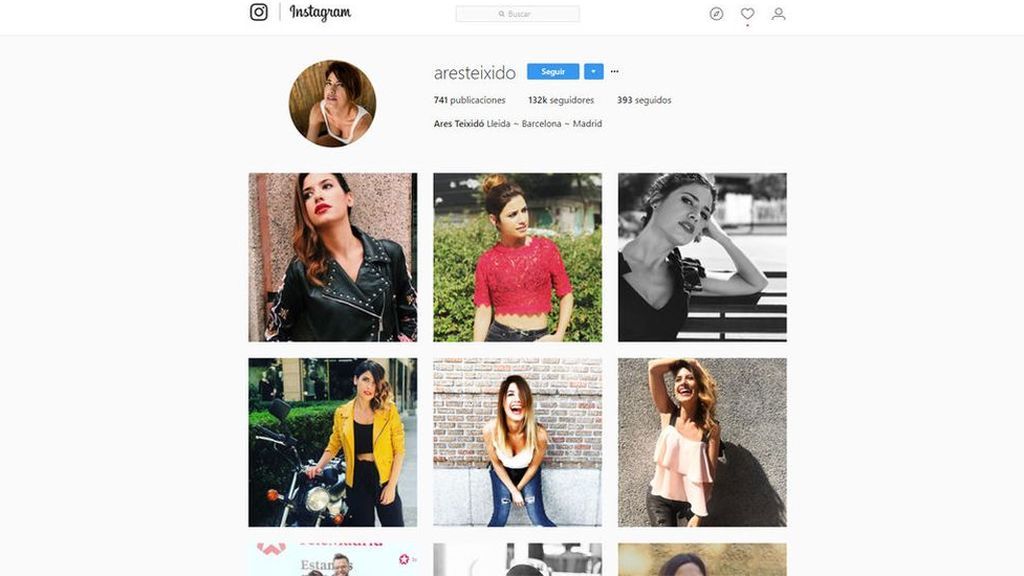
Task: Open the brick wall laughing post
Action: click(517, 442)
